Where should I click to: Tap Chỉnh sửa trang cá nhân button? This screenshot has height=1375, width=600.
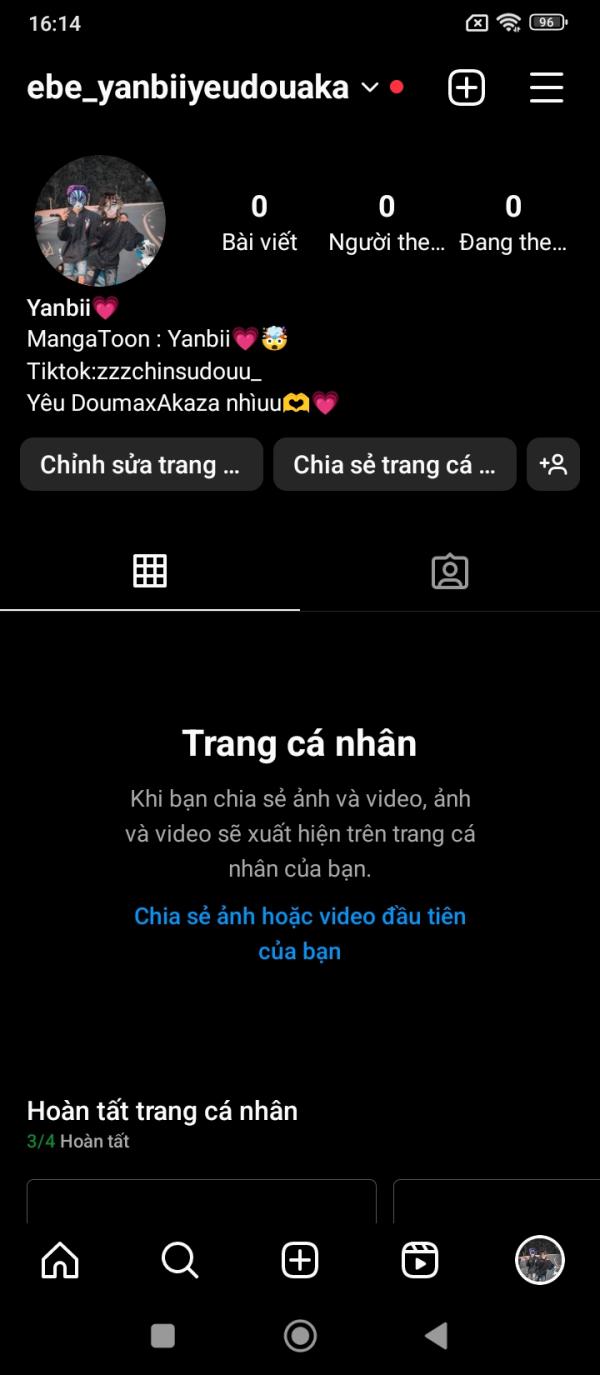tap(141, 464)
